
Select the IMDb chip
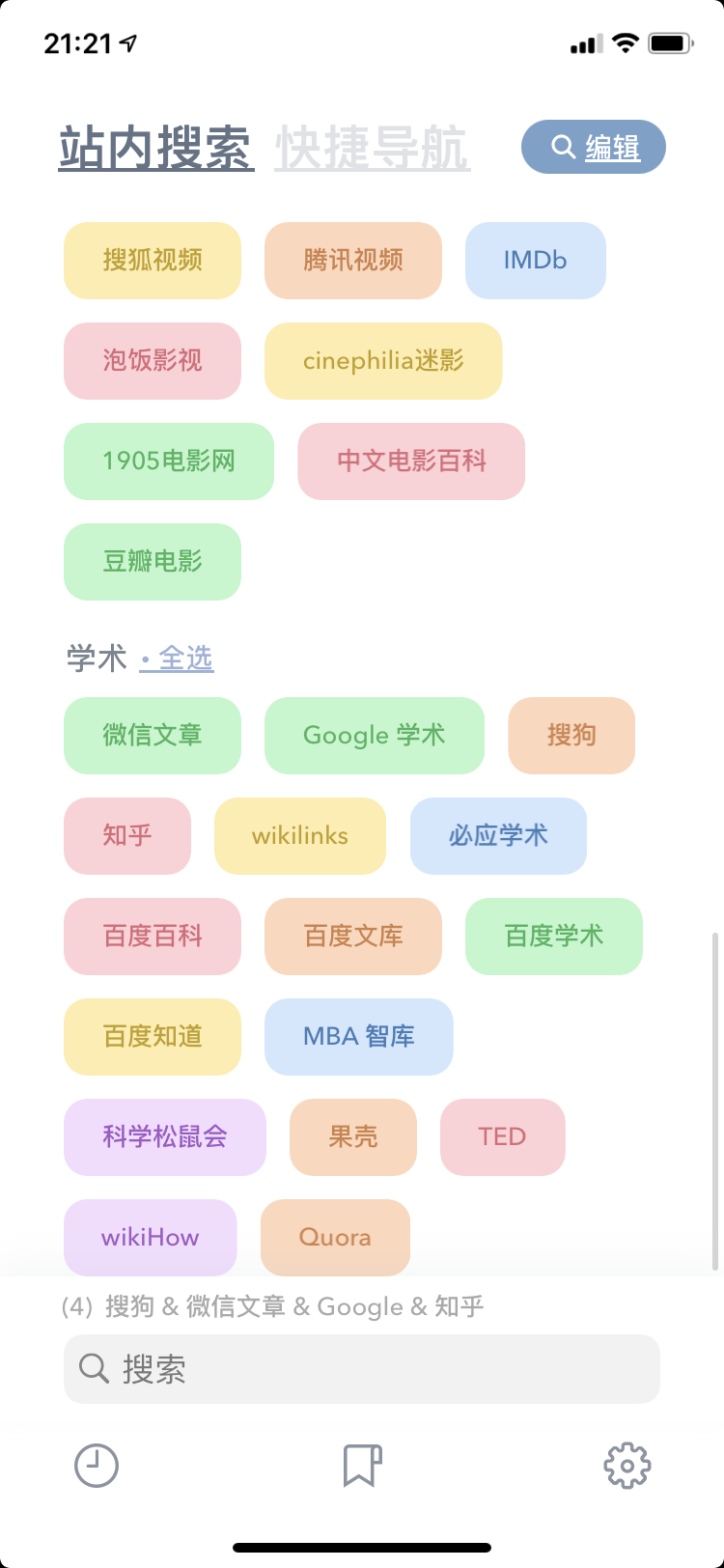pyautogui.click(x=535, y=261)
